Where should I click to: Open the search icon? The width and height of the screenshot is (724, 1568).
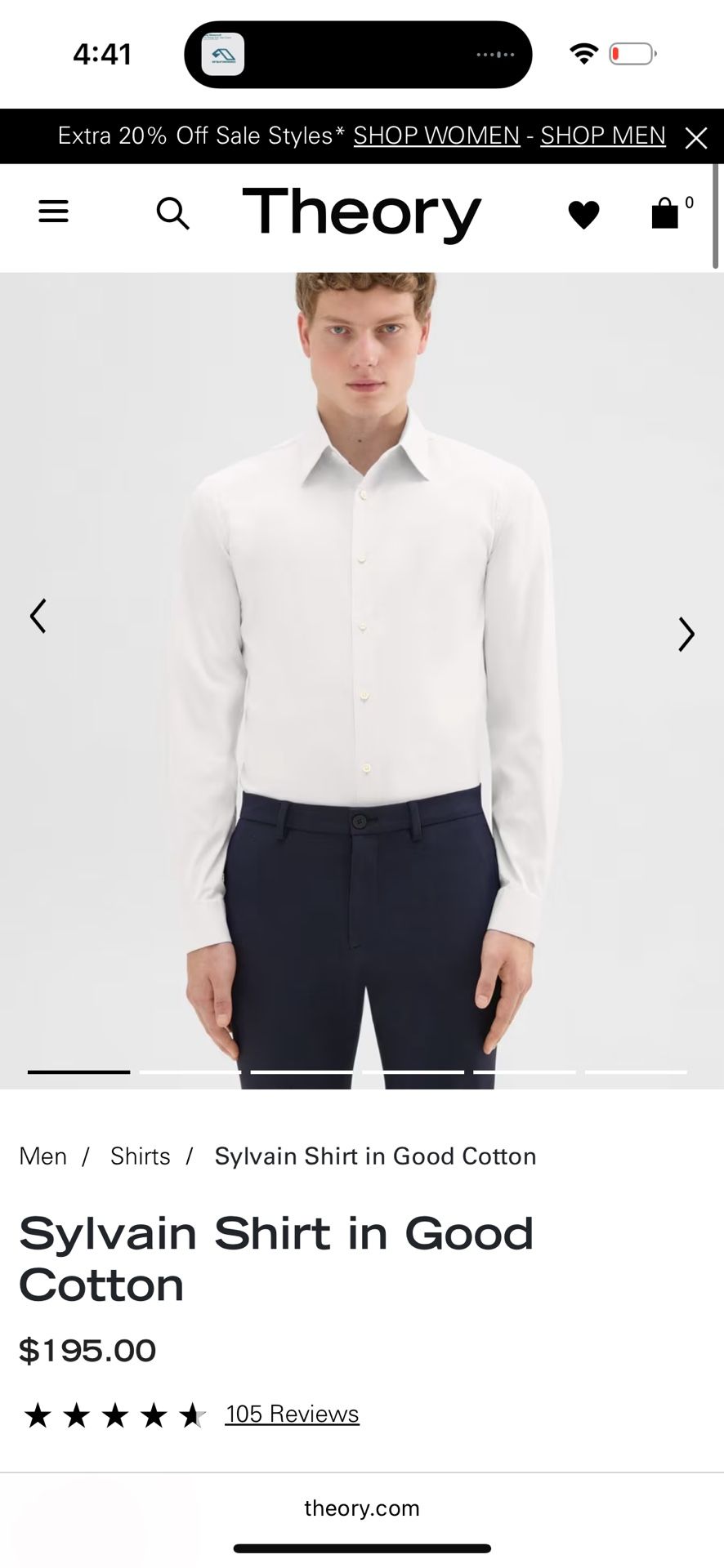(x=173, y=213)
